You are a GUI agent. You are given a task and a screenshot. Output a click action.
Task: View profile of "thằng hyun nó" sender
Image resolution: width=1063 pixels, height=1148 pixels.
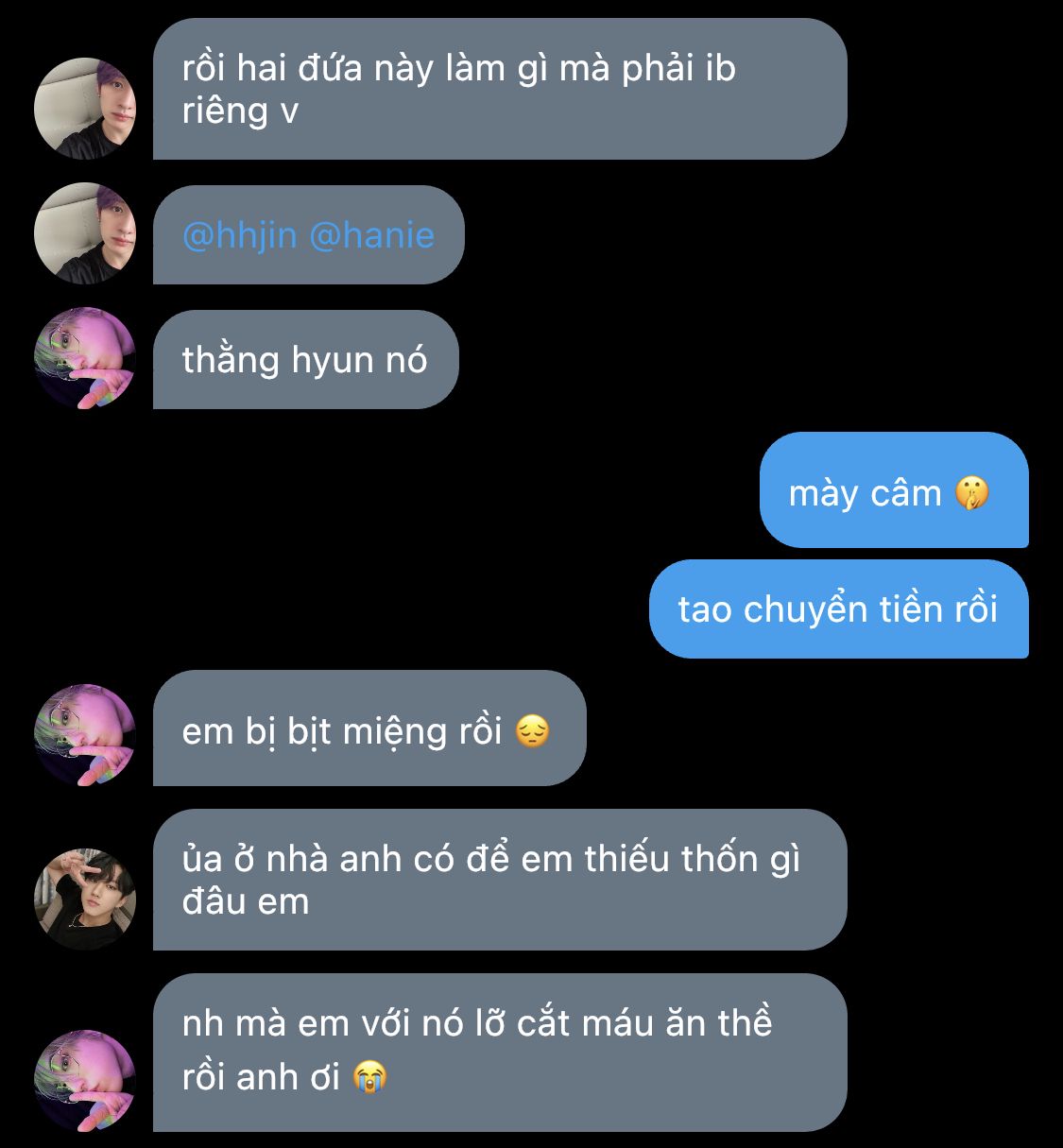point(85,358)
